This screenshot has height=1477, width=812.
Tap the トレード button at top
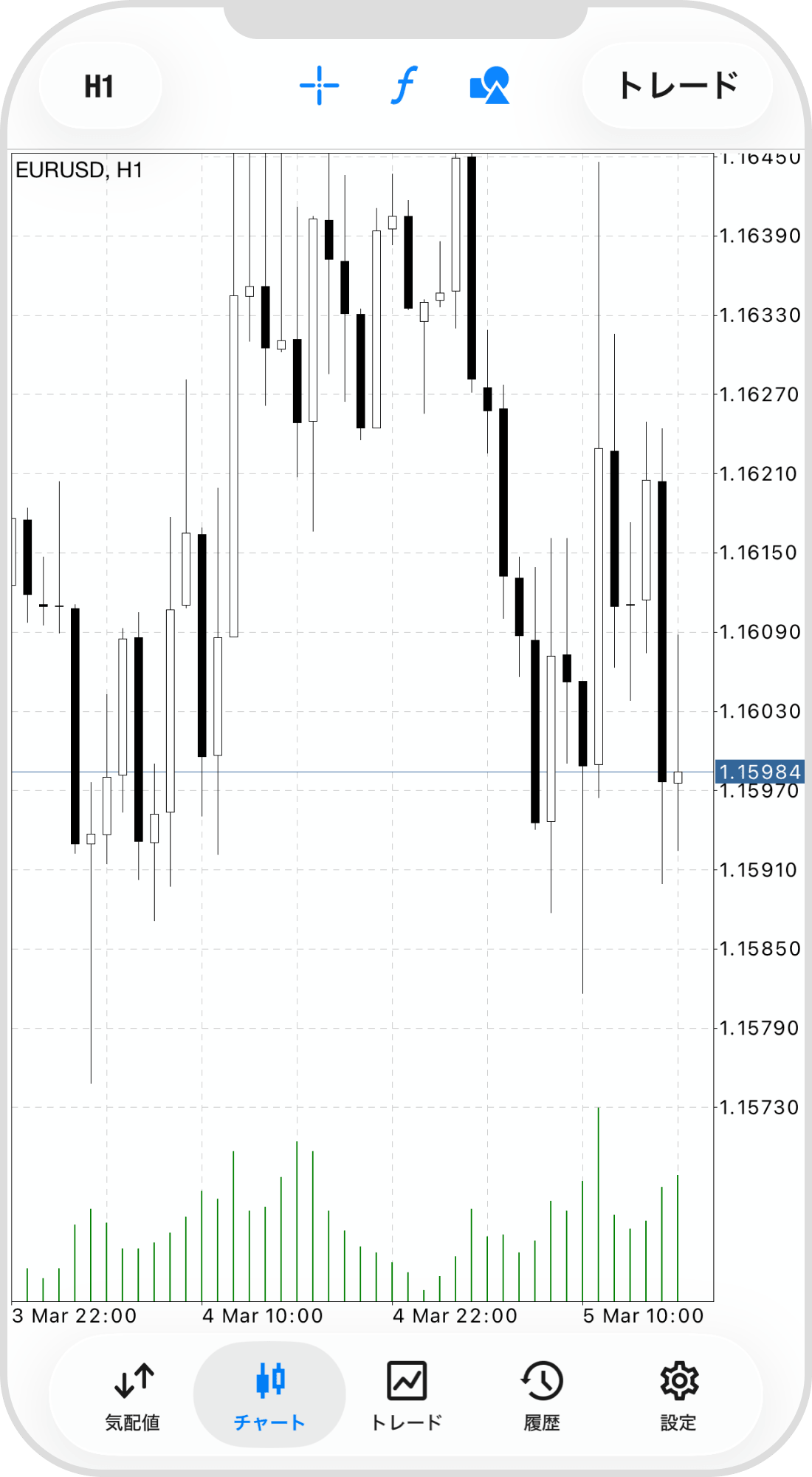(677, 86)
